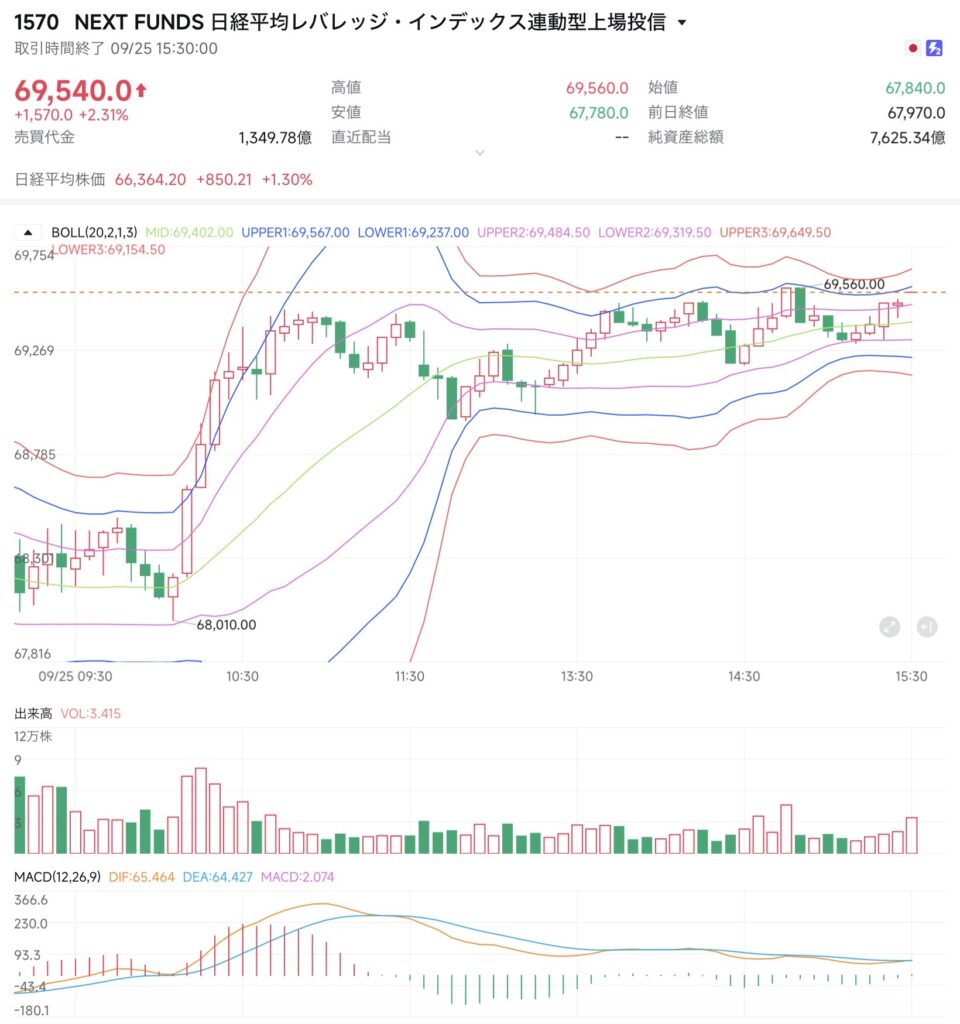Viewport: 960px width, 1024px height.
Task: Open MACD(12,26,9) indicator settings
Action: click(57, 877)
